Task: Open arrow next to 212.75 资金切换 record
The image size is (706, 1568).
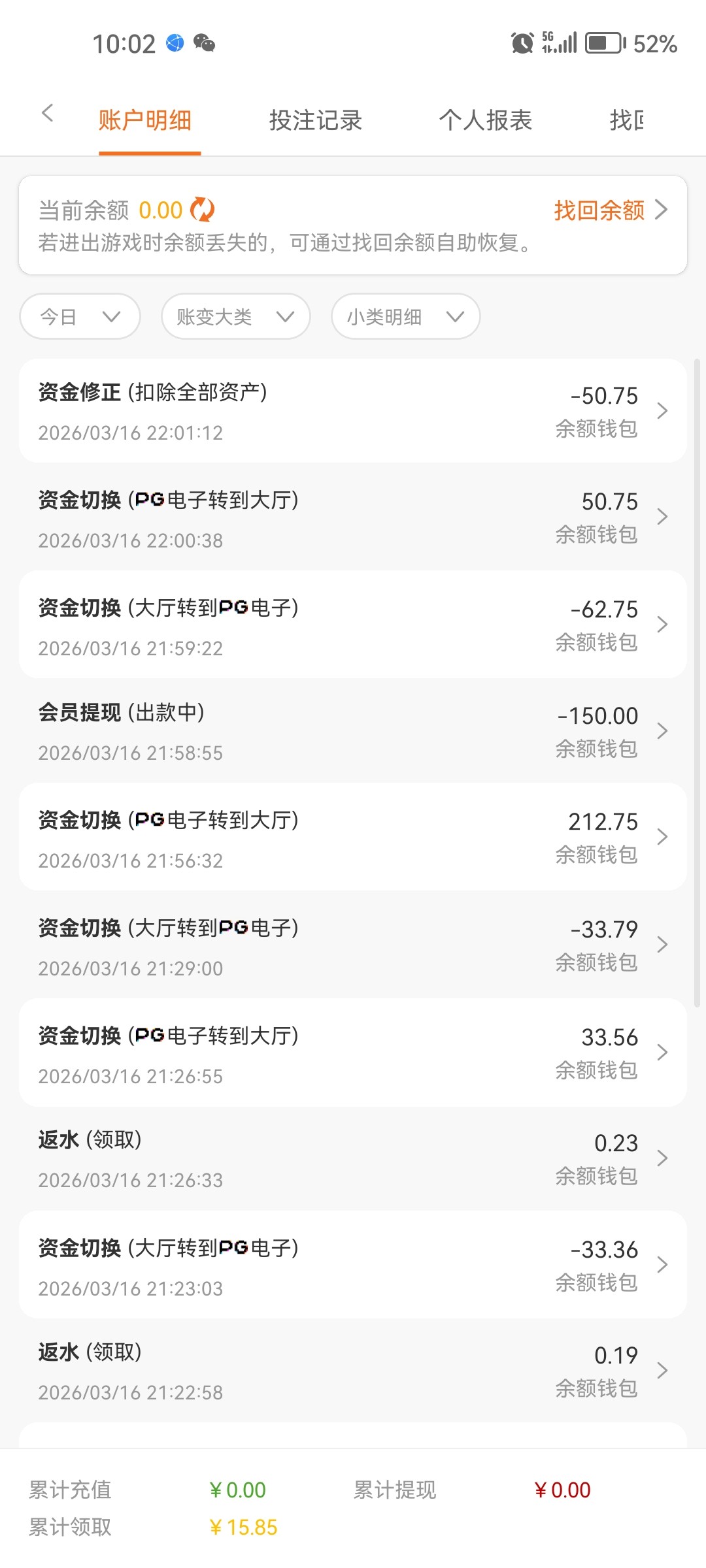Action: click(663, 838)
